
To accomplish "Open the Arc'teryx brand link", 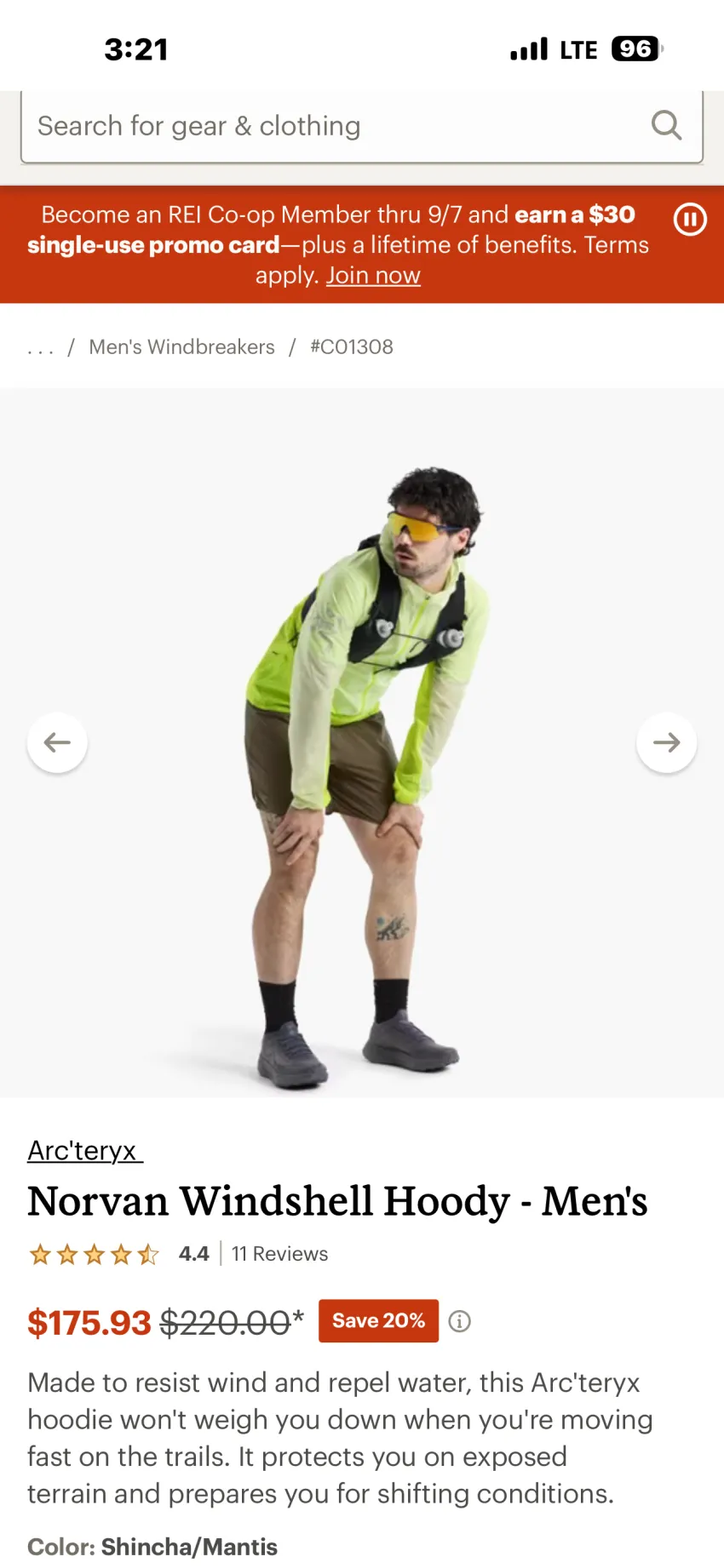I will pyautogui.click(x=85, y=1150).
